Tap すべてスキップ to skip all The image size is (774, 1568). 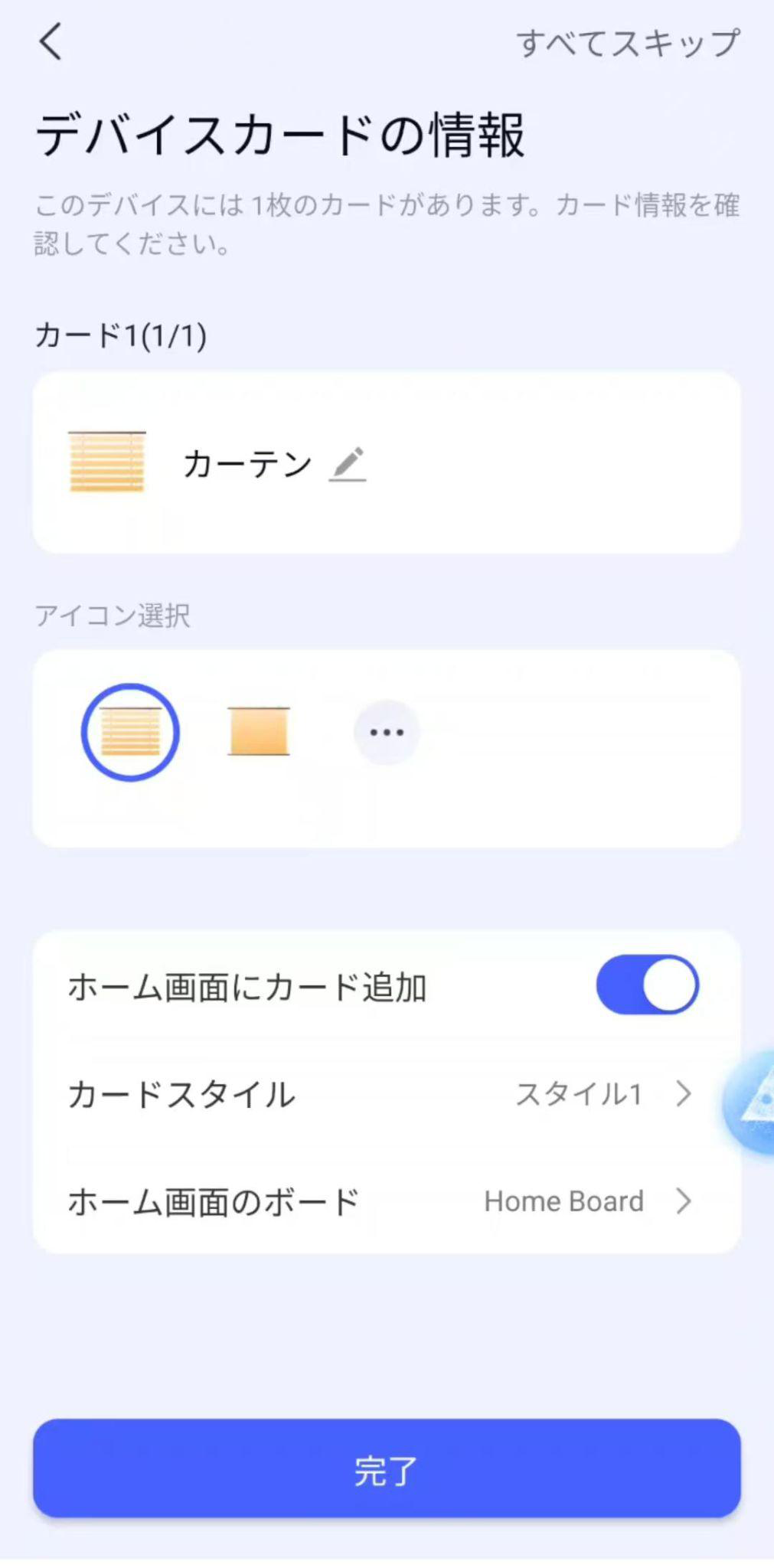click(x=628, y=44)
